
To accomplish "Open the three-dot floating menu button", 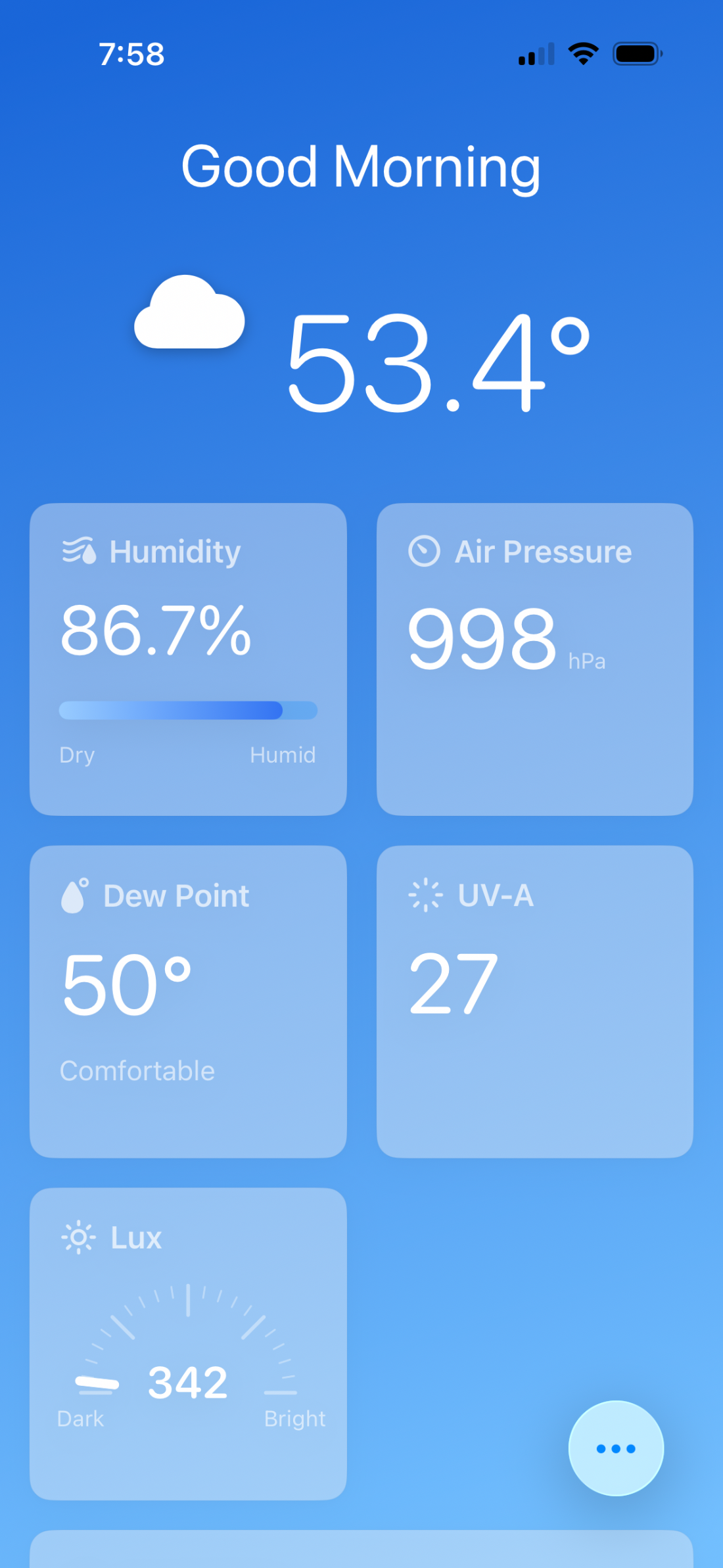I will pos(616,1448).
